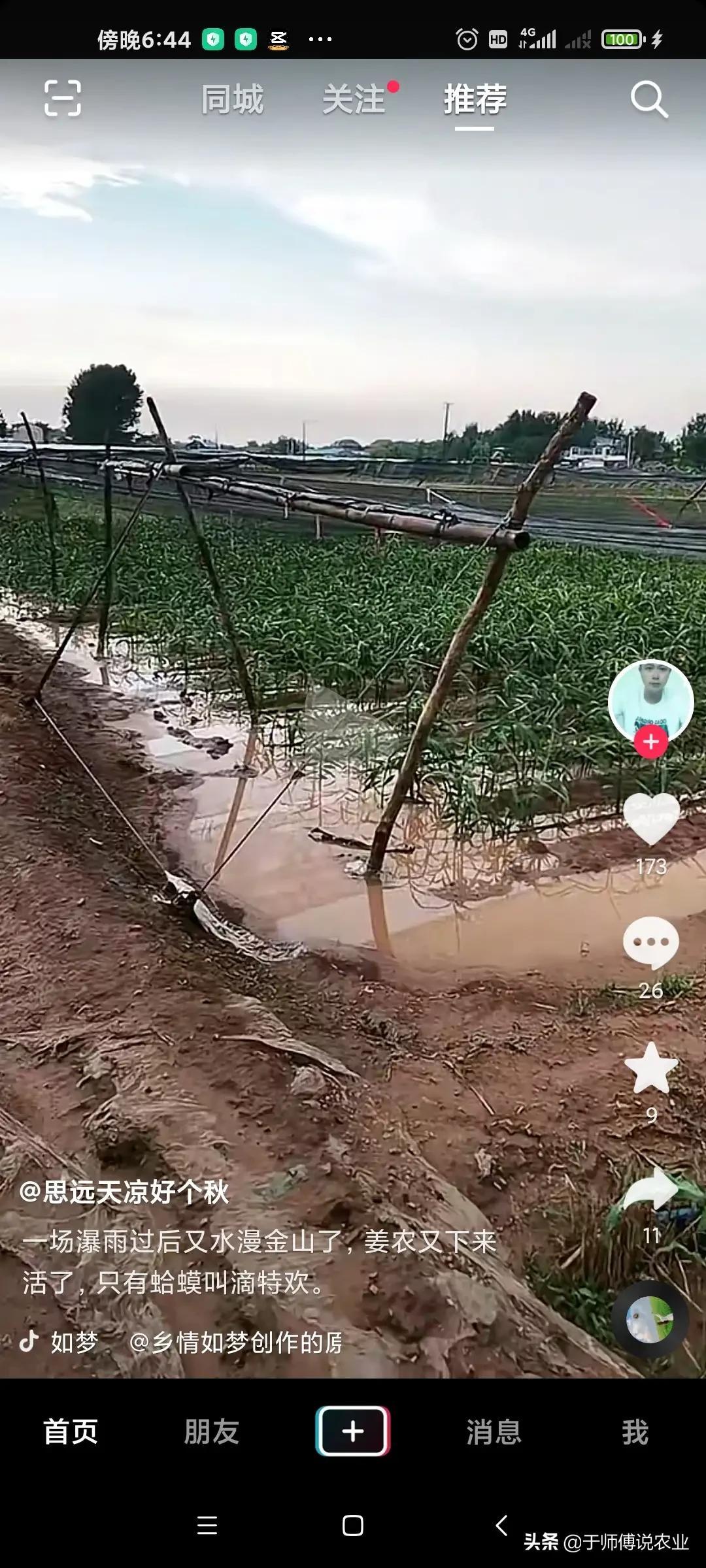Create a new video with plus button
Viewport: 706px width, 1568px height.
click(353, 1431)
